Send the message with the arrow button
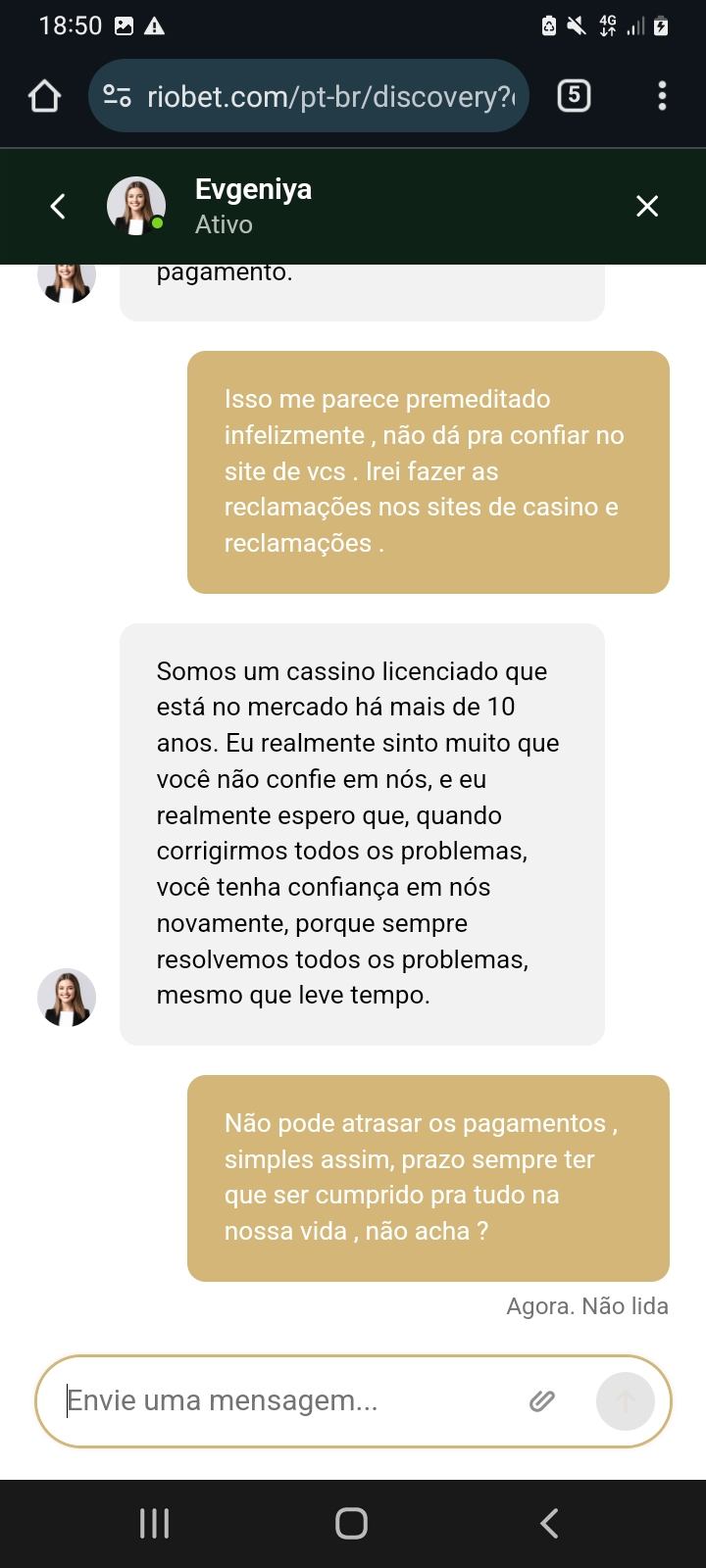 [x=625, y=1401]
